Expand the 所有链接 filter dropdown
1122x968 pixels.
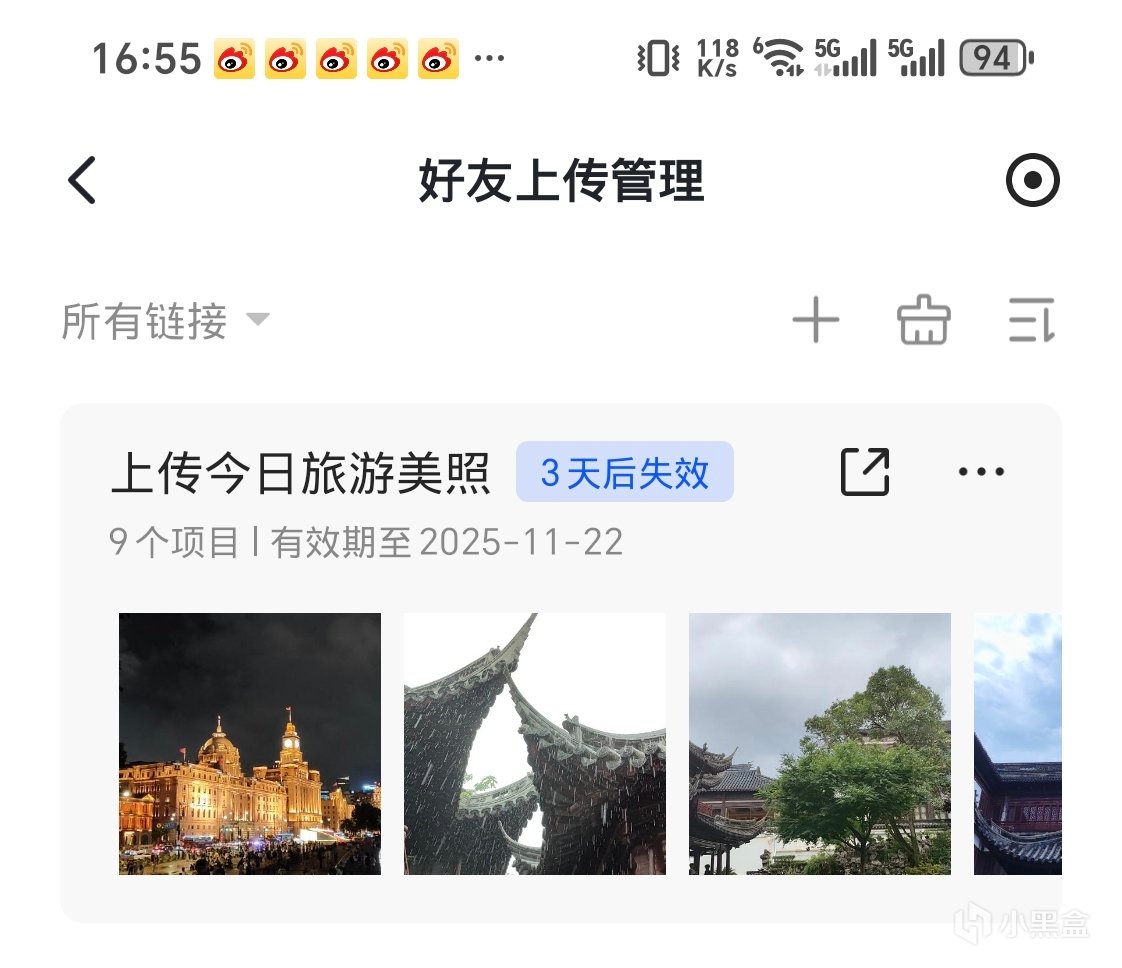[166, 322]
